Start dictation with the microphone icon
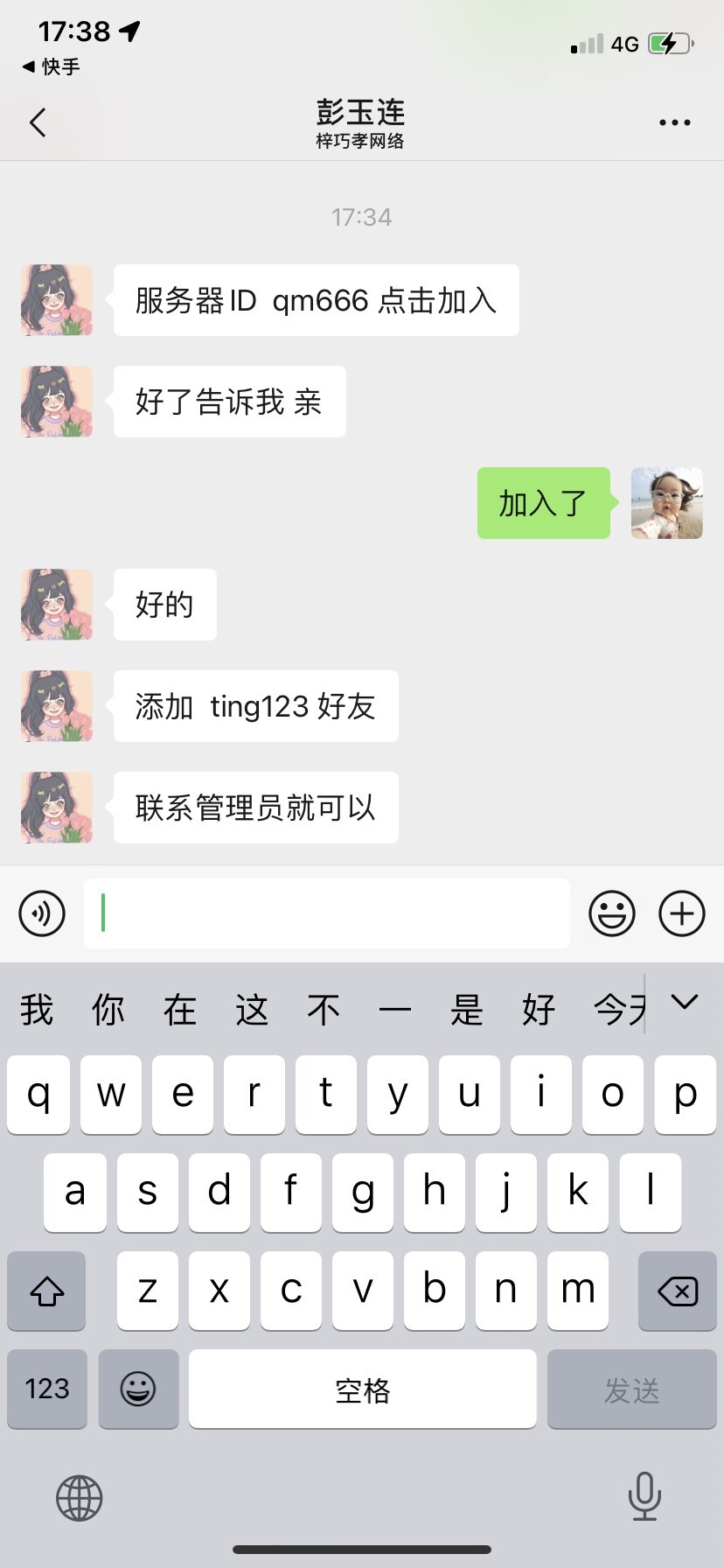The width and height of the screenshot is (724, 1568). 644,1496
